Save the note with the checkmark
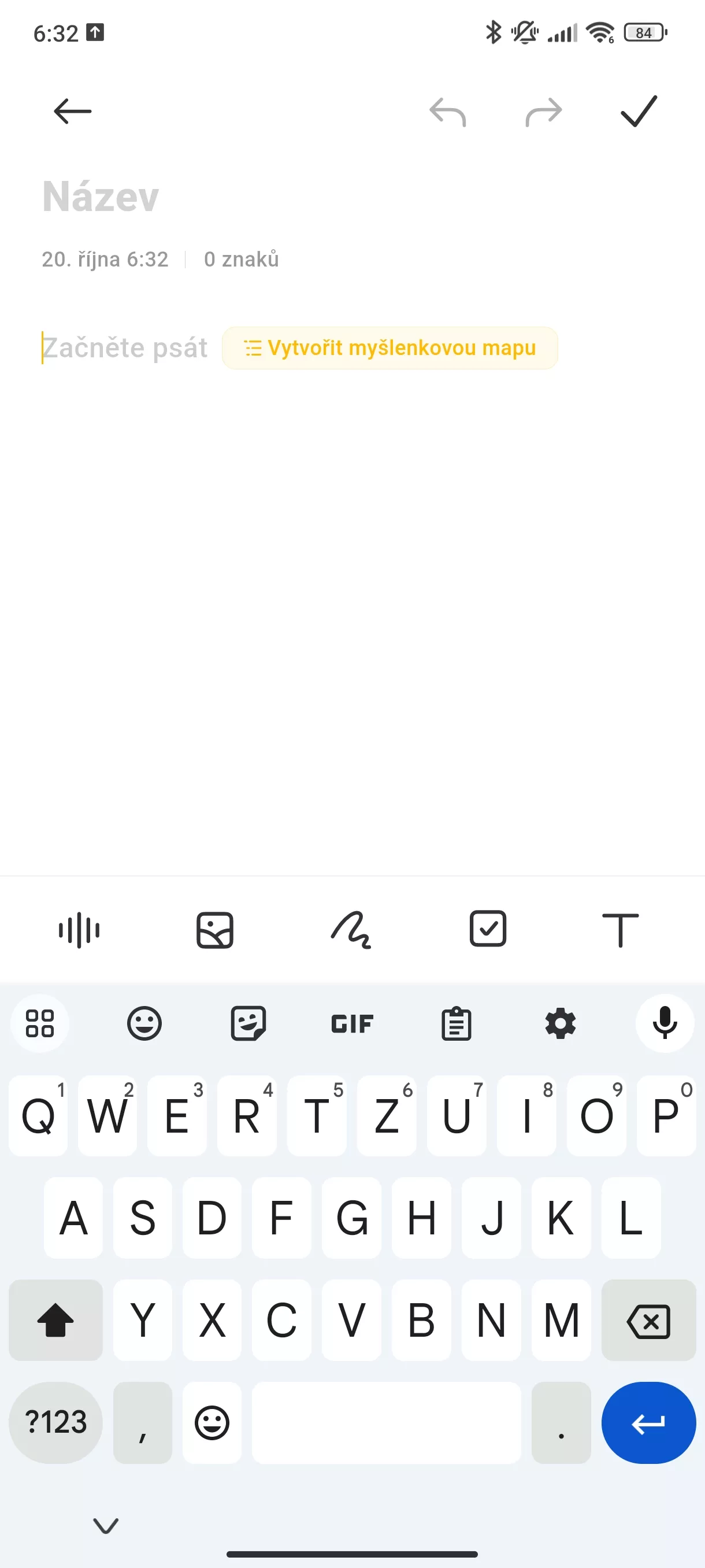This screenshot has width=705, height=1568. pos(639,111)
